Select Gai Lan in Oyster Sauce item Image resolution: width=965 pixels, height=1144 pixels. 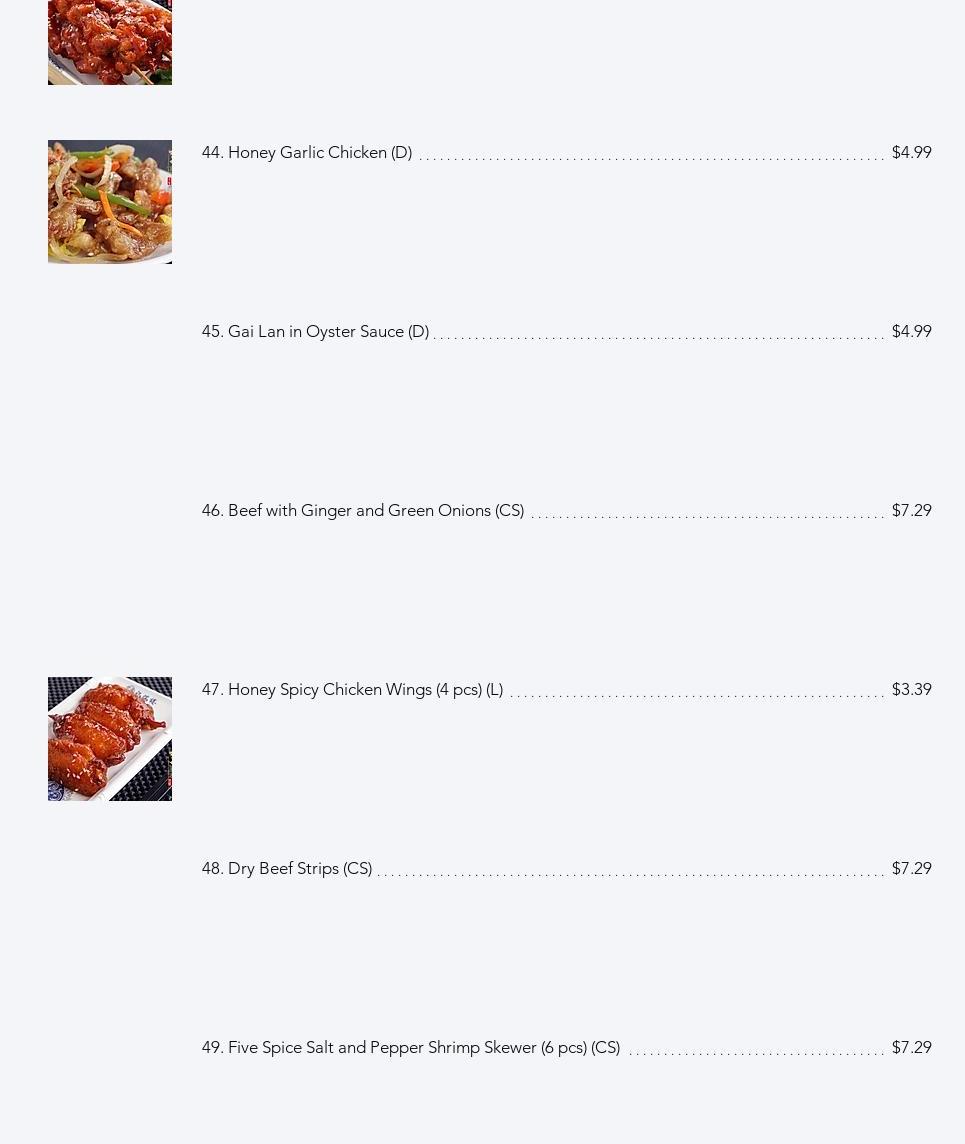[x=315, y=331]
